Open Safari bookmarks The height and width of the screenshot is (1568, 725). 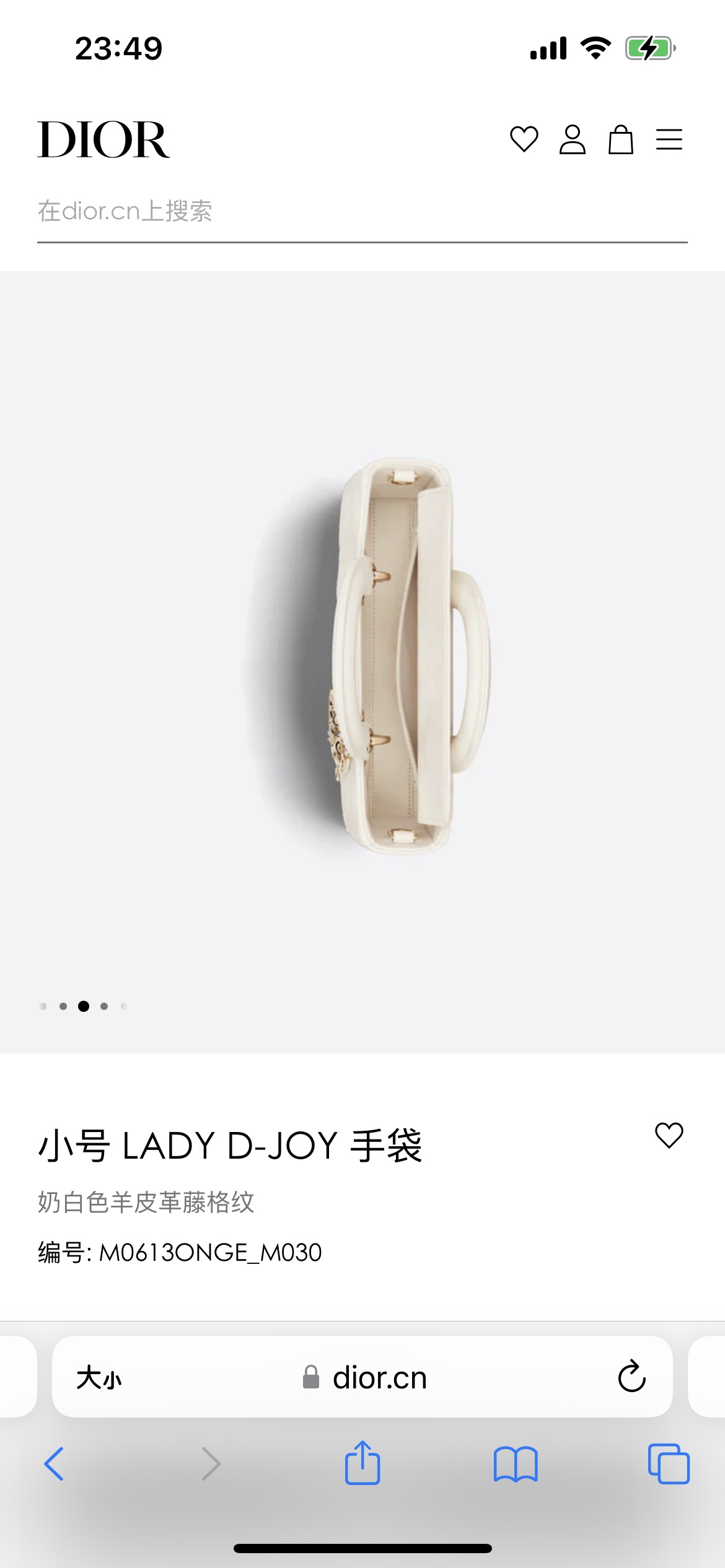pos(516,1464)
